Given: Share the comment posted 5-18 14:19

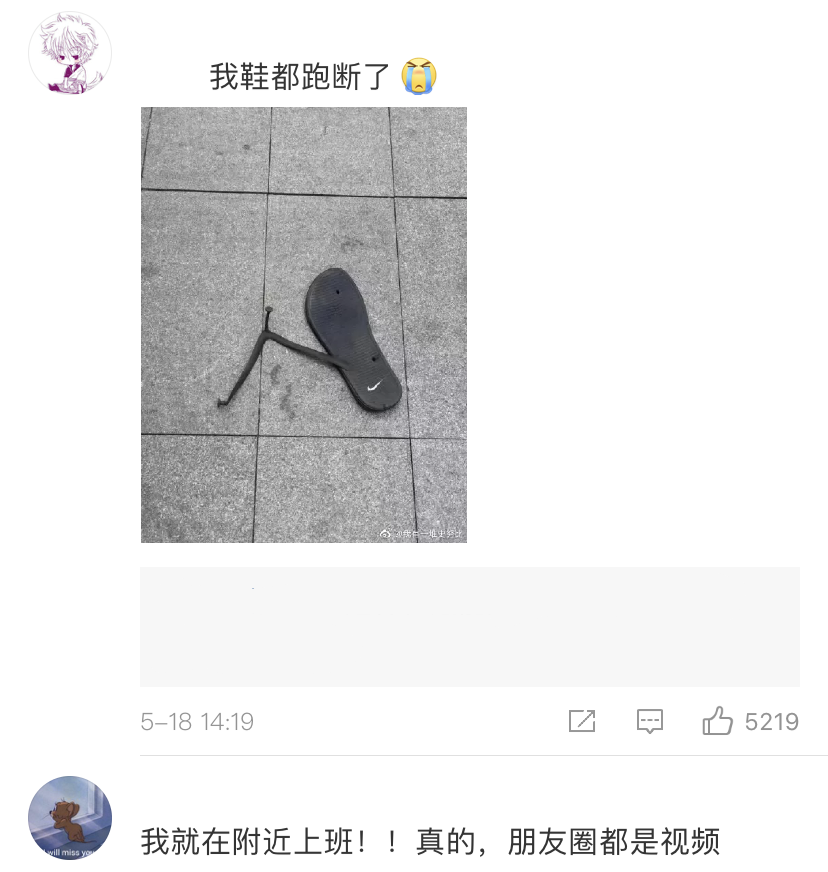Looking at the screenshot, I should 582,721.
